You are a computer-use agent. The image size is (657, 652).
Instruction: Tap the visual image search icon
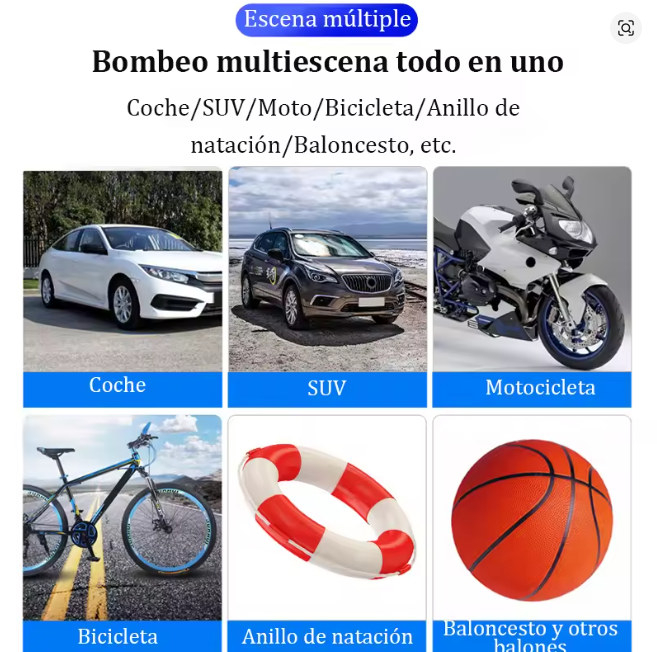click(625, 28)
